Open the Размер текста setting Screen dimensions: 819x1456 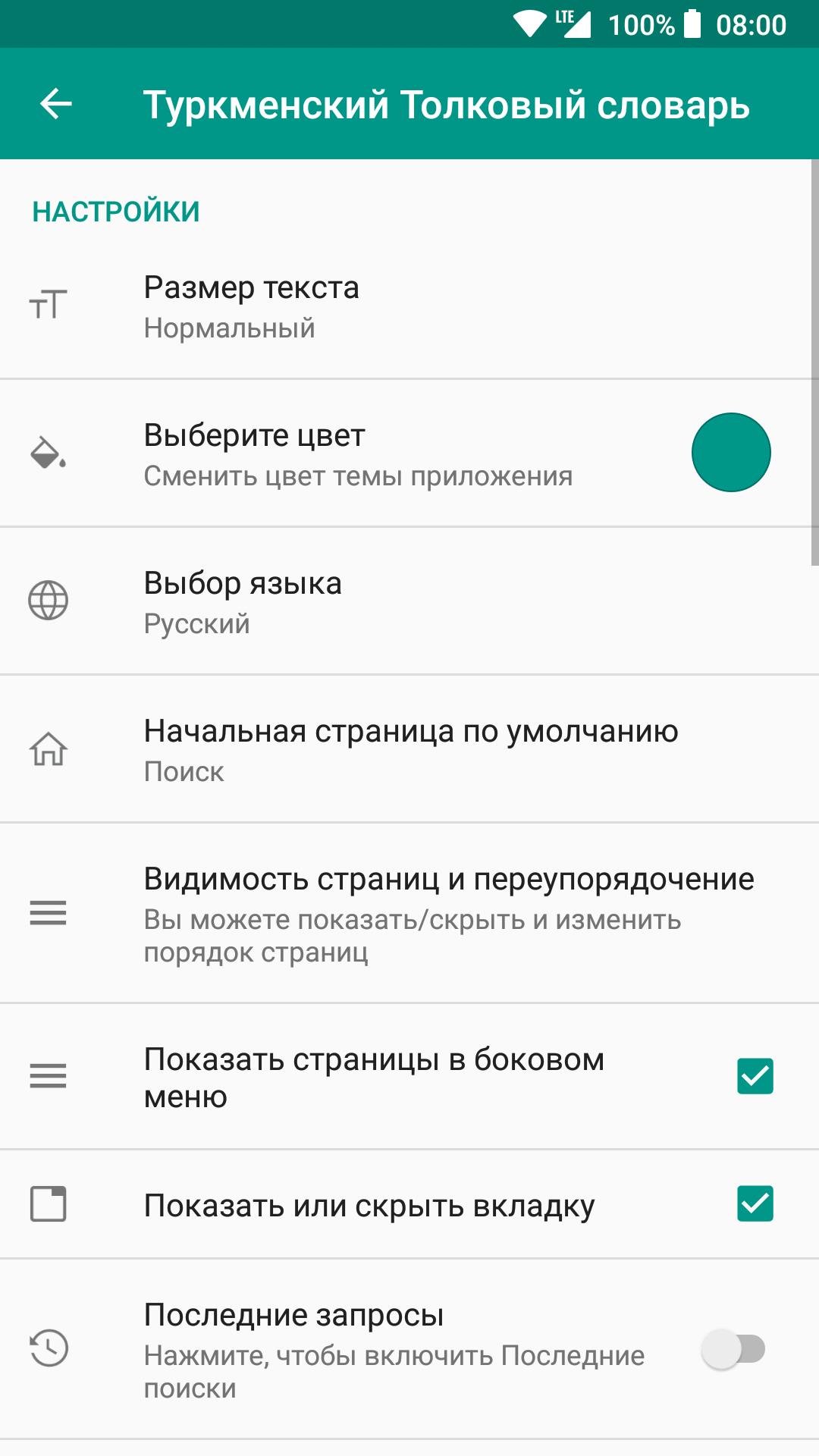tap(409, 306)
